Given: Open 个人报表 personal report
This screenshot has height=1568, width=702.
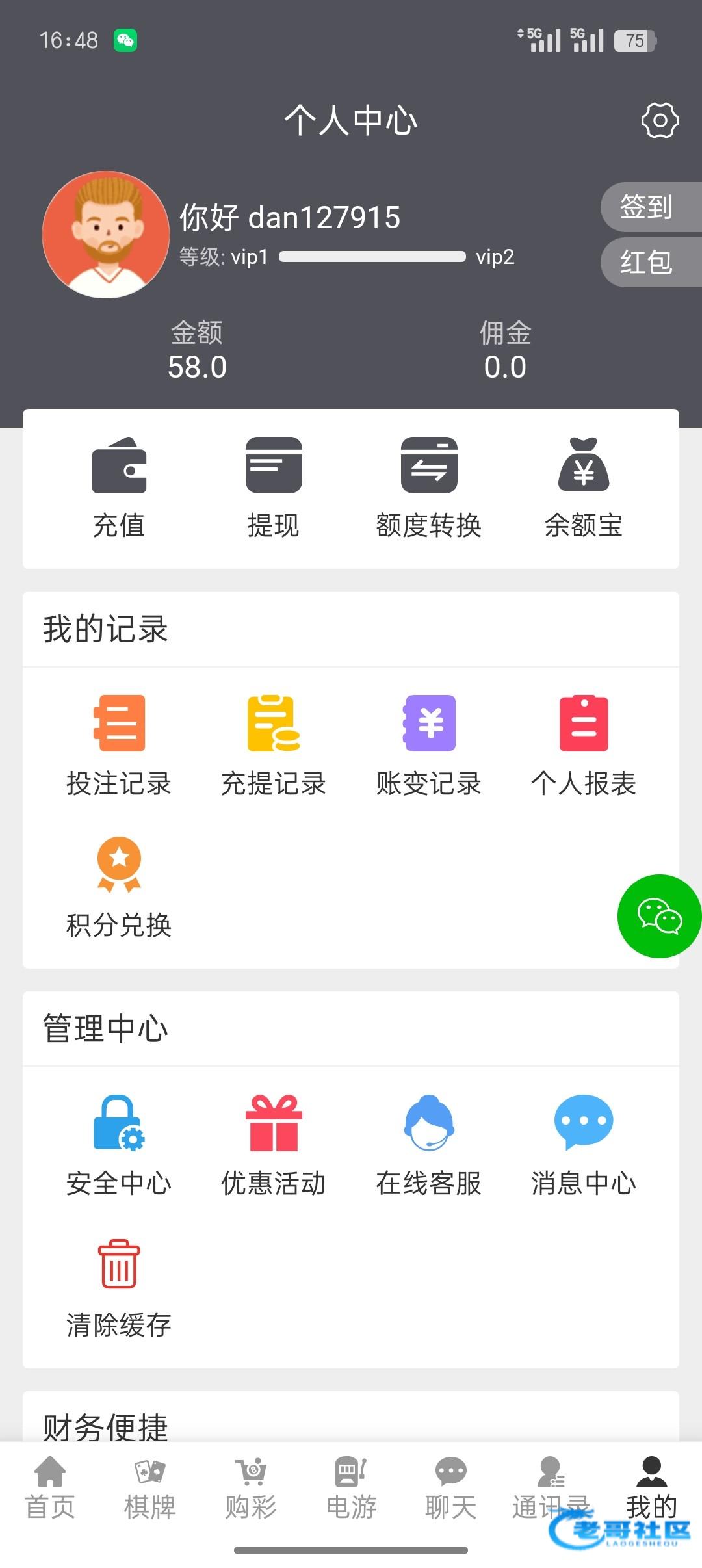Looking at the screenshot, I should pos(584,746).
